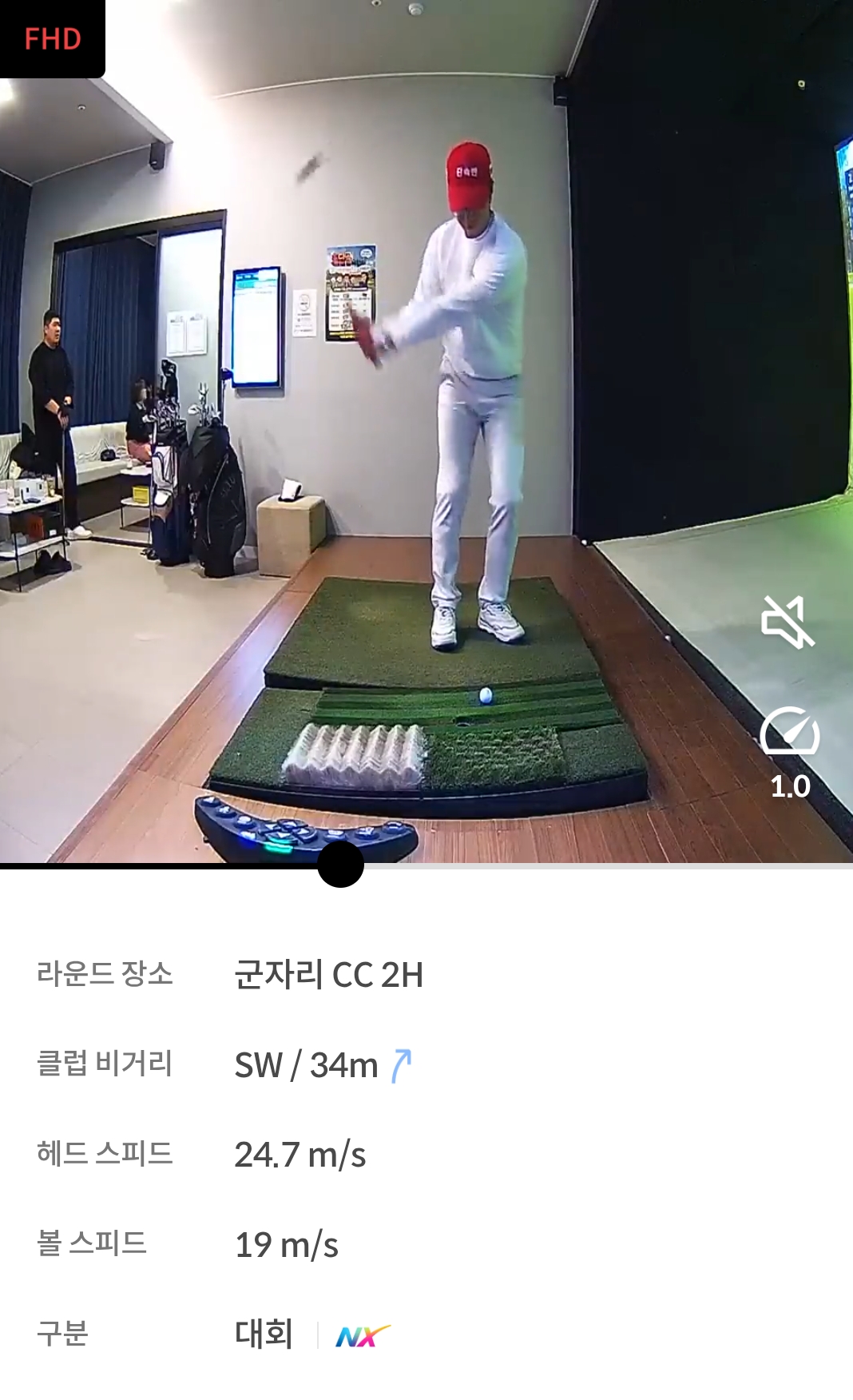Tap the FHD video quality button
Screen dimensions: 853x1400
[53, 38]
